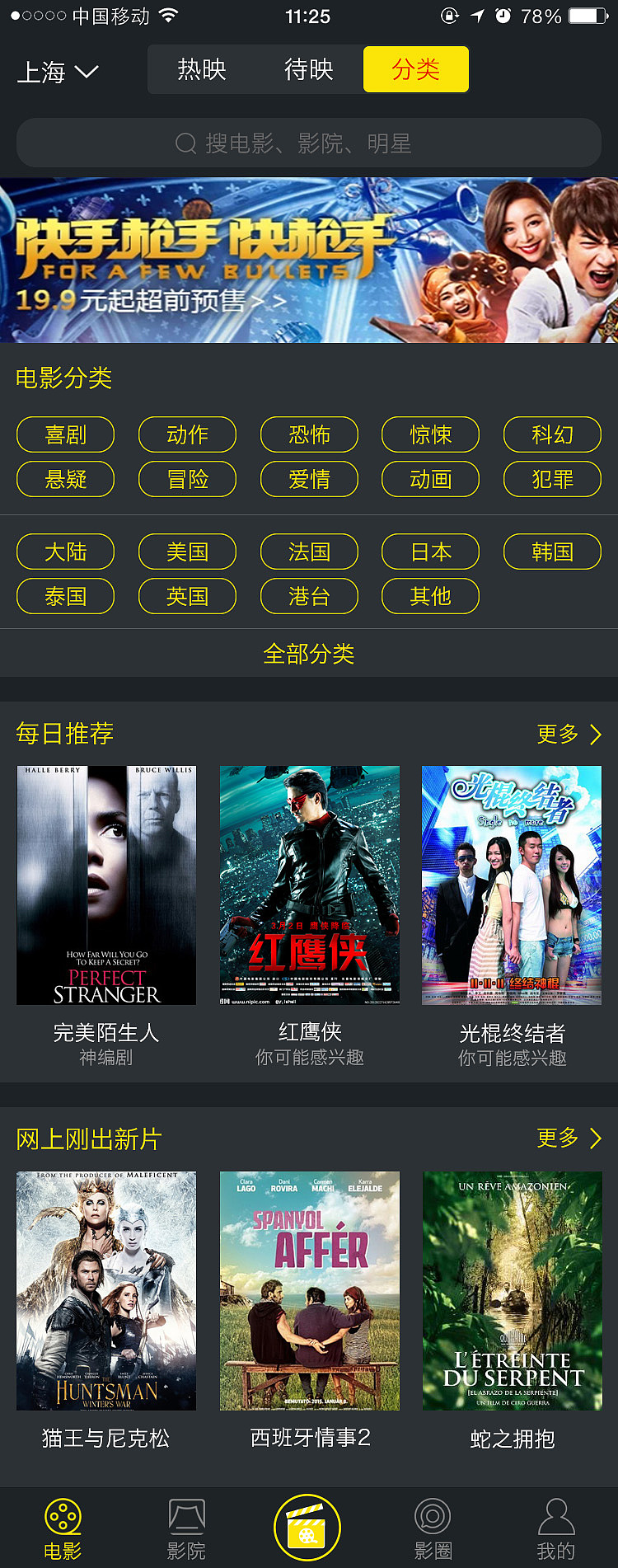Select the 影院 (Cinemas) icon in bottom bar

point(185,1519)
